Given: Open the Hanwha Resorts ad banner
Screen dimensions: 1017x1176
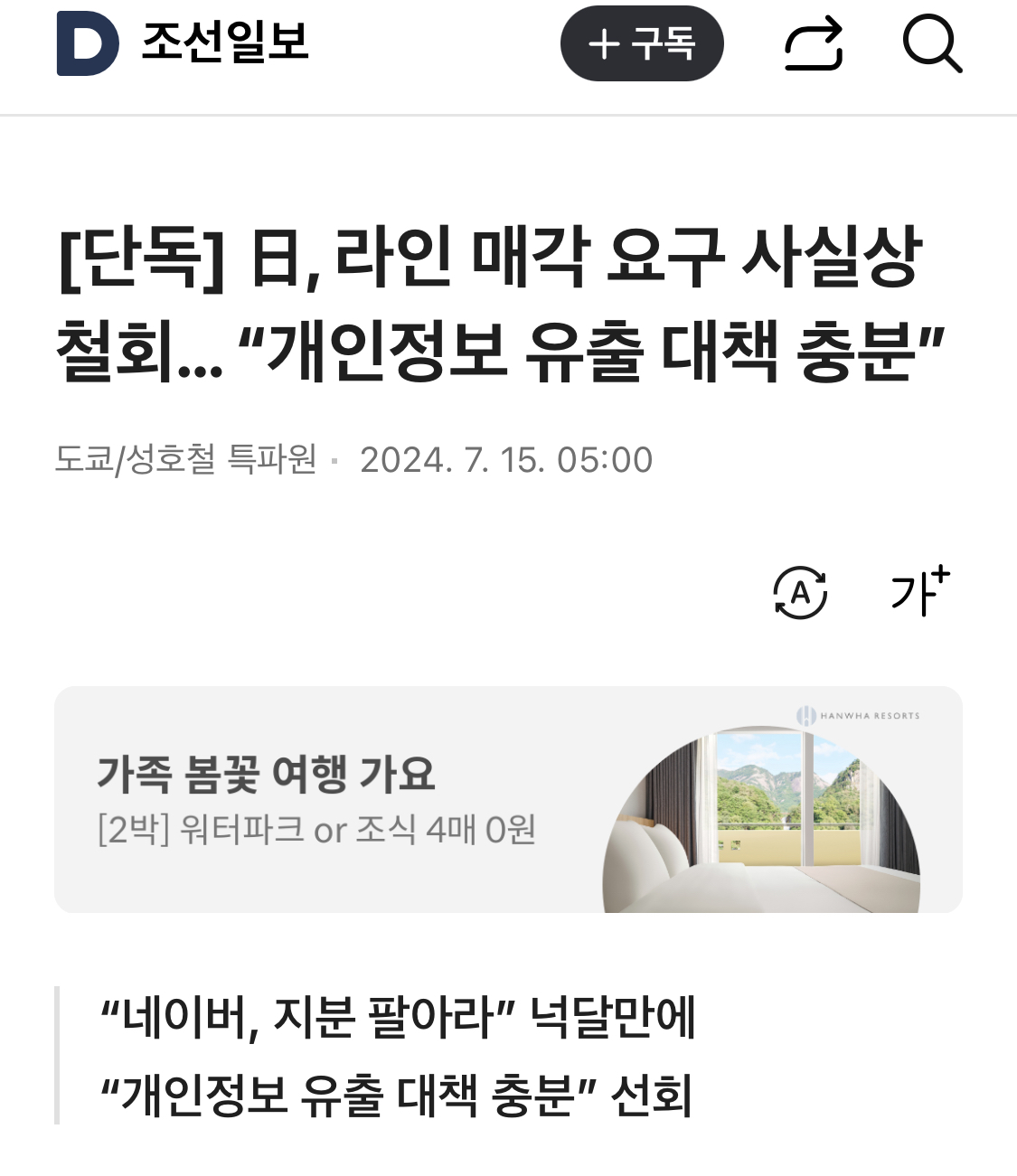Looking at the screenshot, I should click(x=508, y=800).
